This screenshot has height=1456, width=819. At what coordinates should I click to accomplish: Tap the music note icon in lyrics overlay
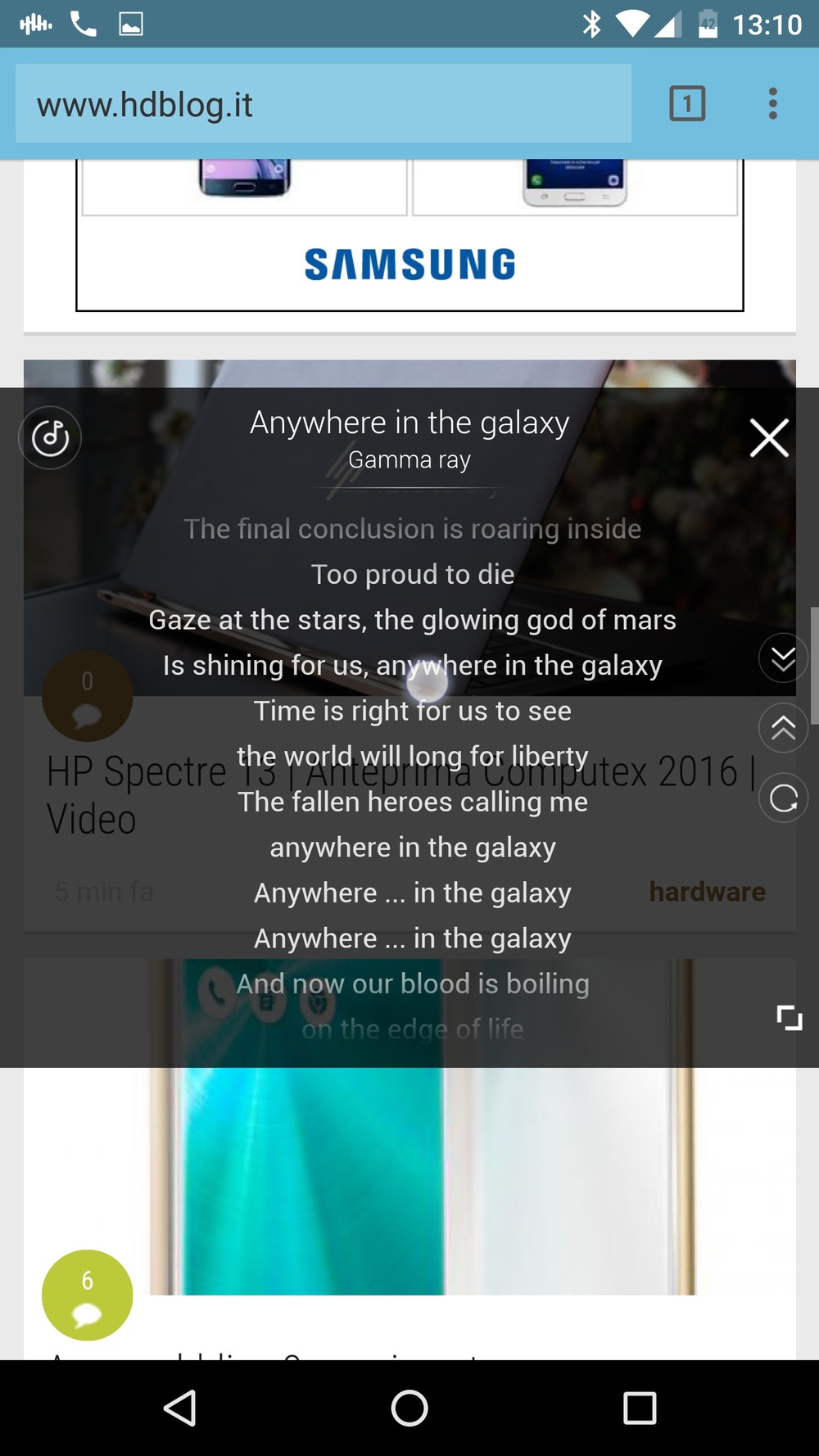[x=50, y=437]
